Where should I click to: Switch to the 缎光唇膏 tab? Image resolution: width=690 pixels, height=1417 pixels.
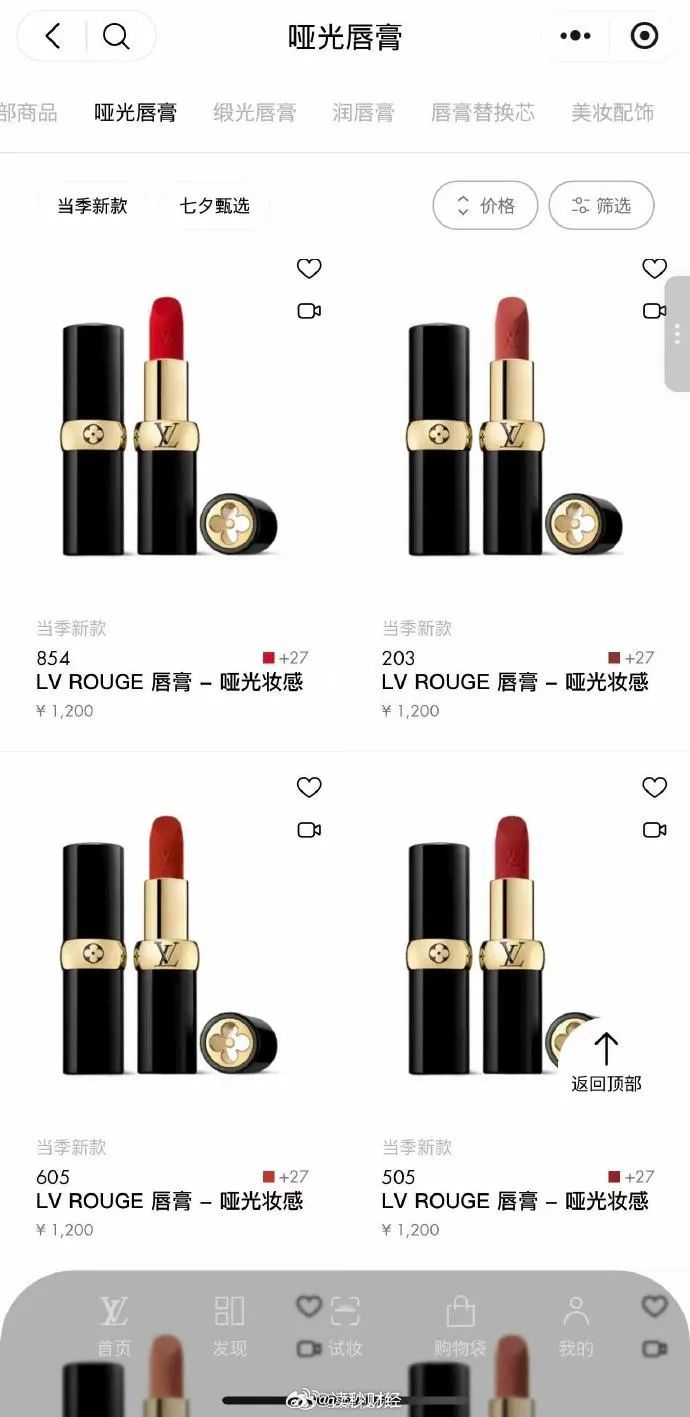point(254,113)
